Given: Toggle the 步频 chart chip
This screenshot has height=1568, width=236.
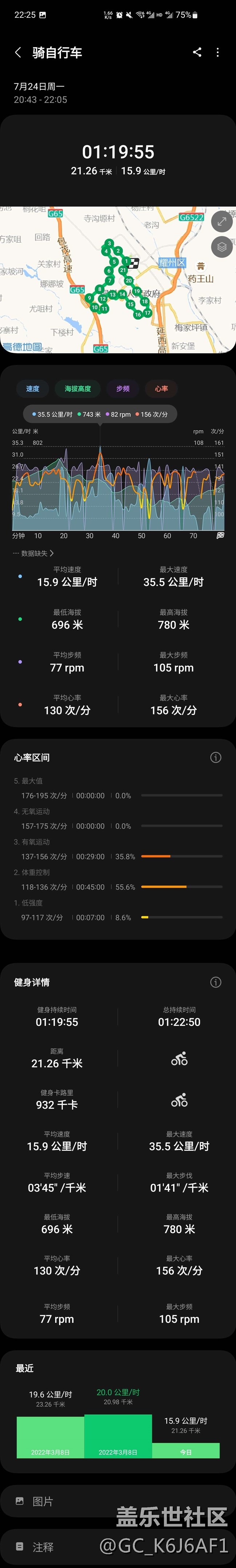Looking at the screenshot, I should (123, 388).
